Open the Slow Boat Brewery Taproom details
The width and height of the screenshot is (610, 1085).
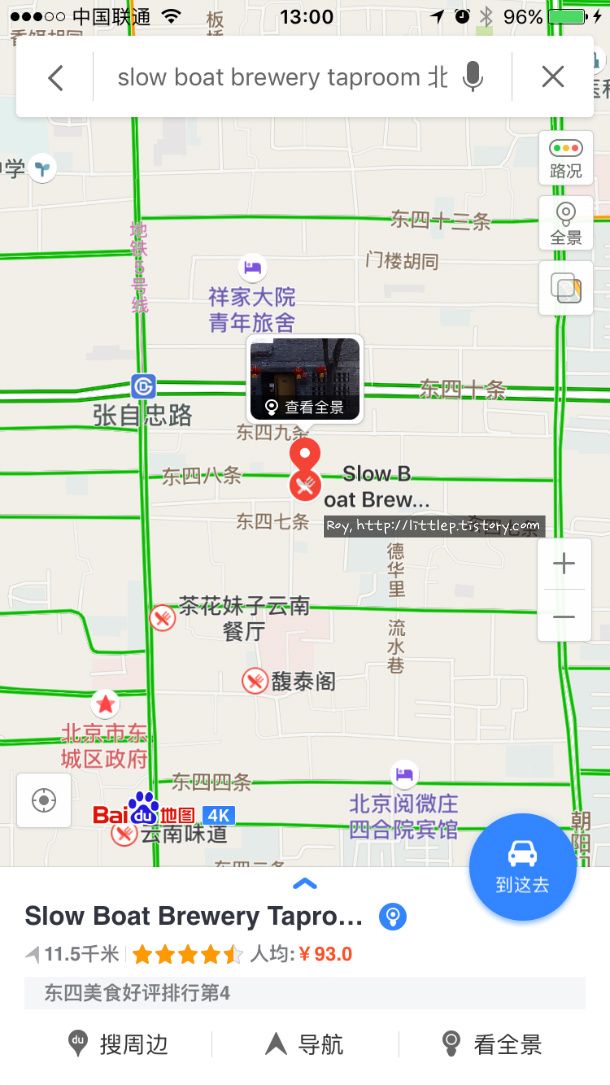coord(194,916)
